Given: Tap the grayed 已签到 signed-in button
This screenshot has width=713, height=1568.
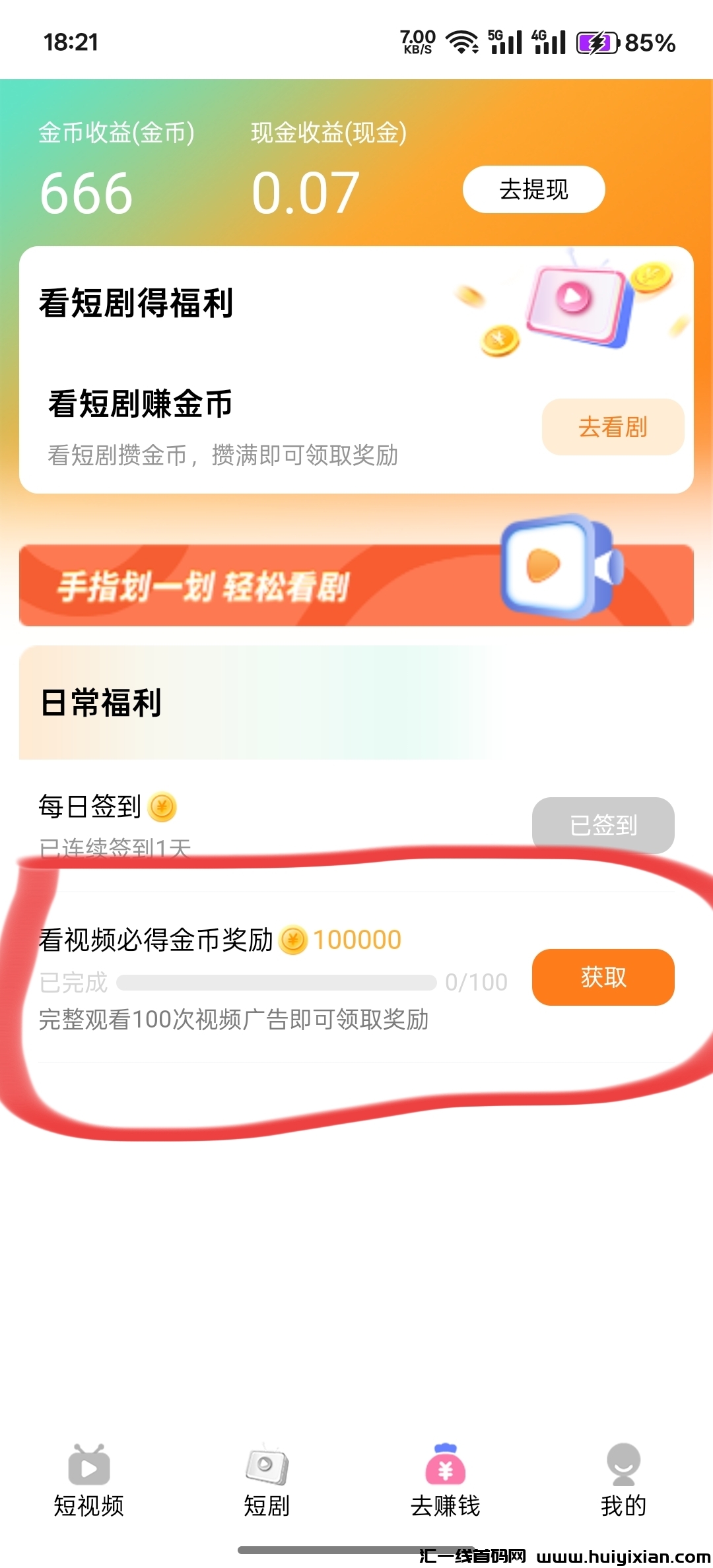Looking at the screenshot, I should 602,825.
